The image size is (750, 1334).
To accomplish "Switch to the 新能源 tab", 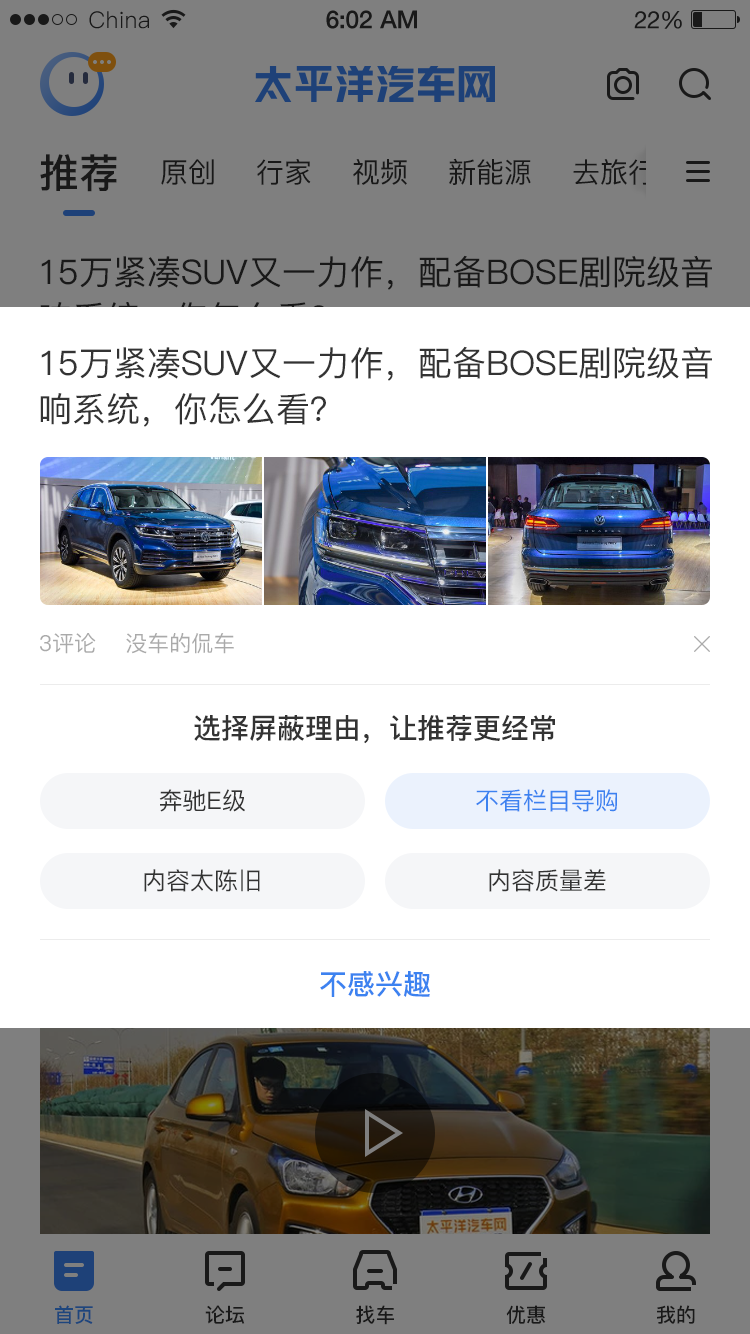I will 489,172.
